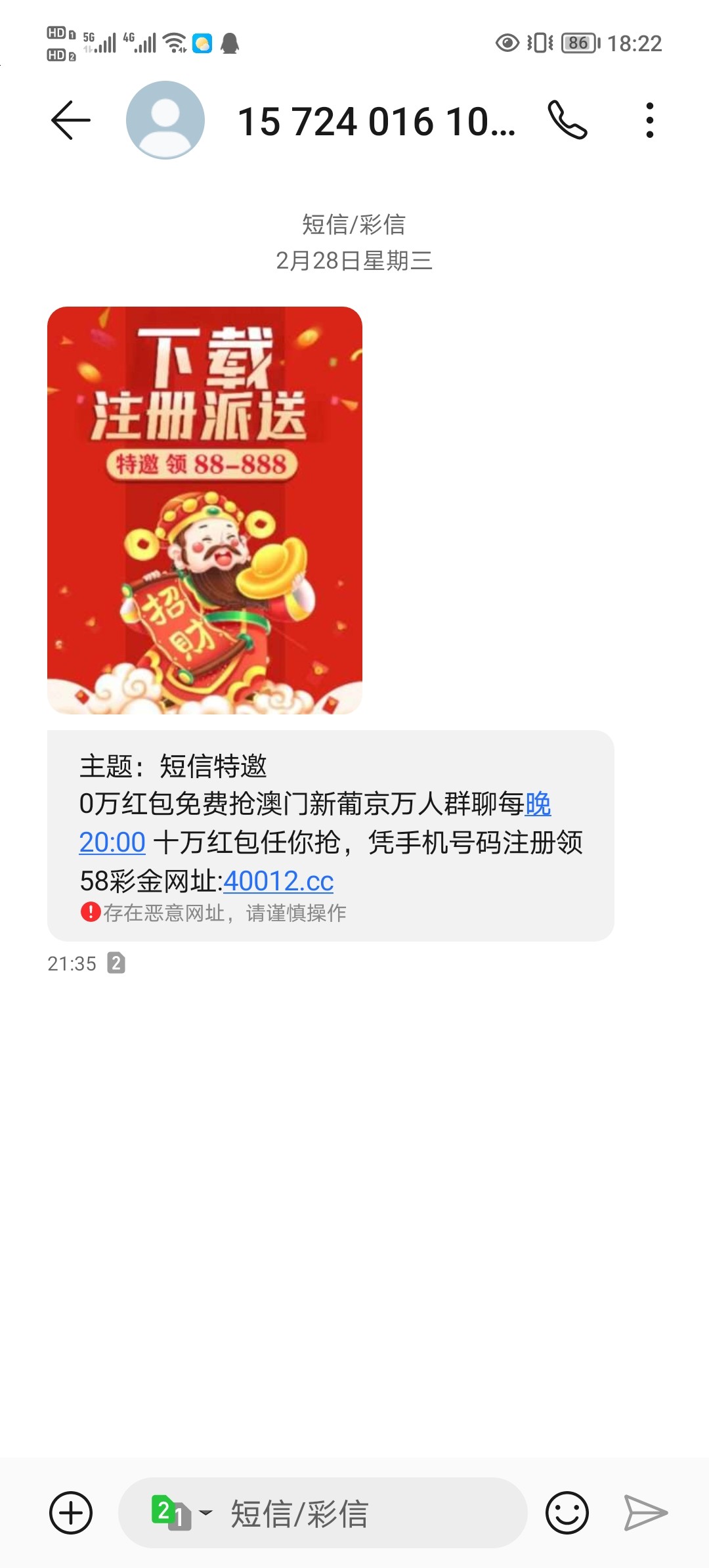Open the three-dot overflow menu
The width and height of the screenshot is (709, 1568).
click(649, 120)
